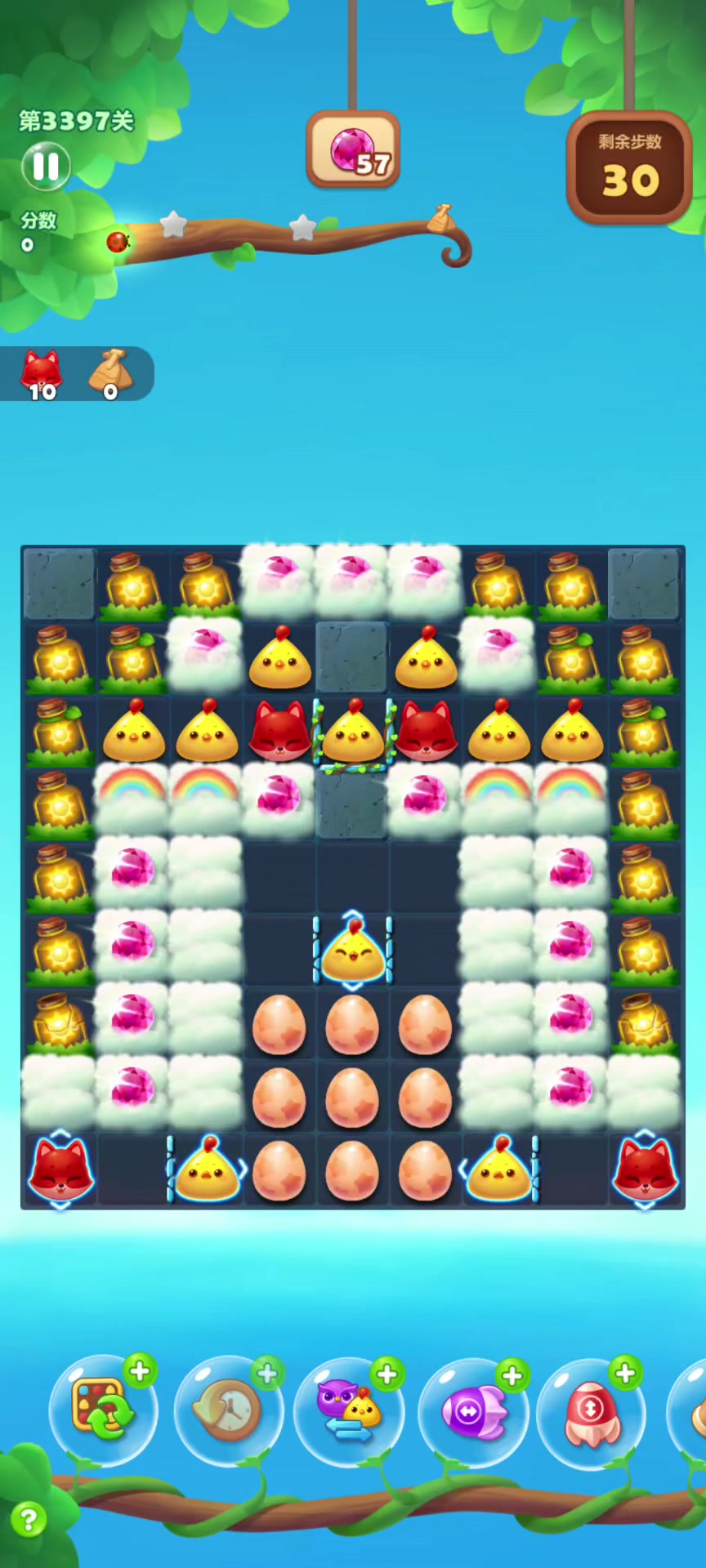Pause the game
This screenshot has width=706, height=1568.
pos(46,167)
